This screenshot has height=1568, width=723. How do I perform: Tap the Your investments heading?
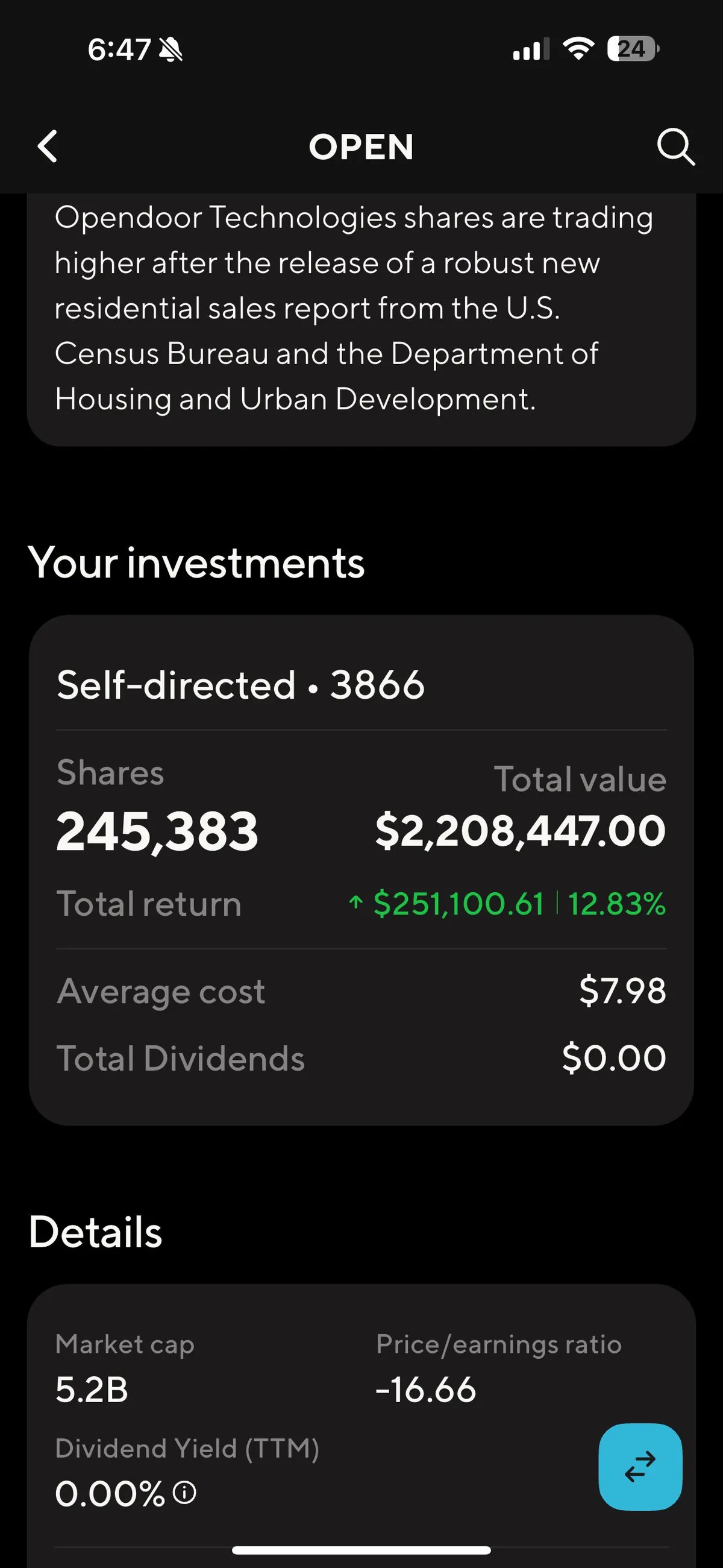coord(197,562)
